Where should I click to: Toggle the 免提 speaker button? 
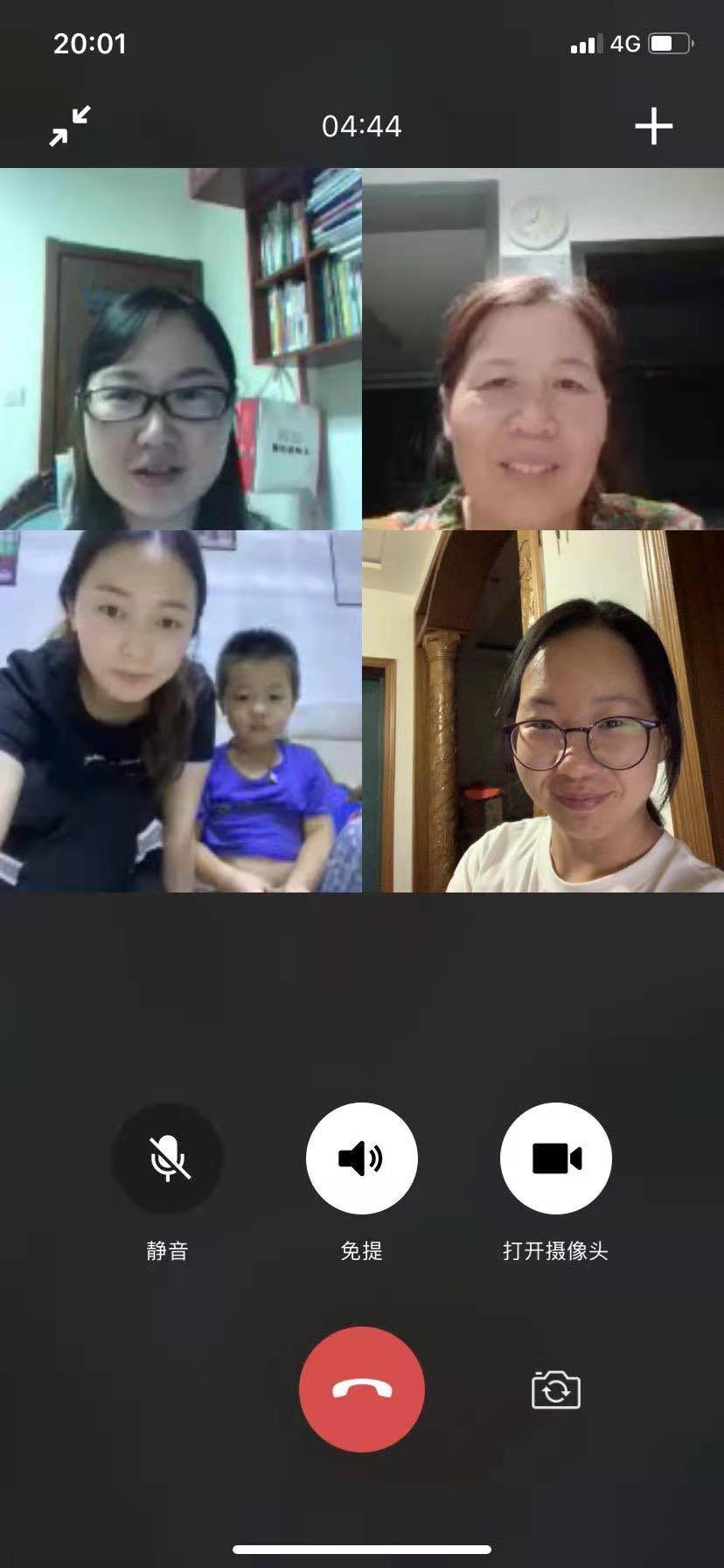point(362,1158)
